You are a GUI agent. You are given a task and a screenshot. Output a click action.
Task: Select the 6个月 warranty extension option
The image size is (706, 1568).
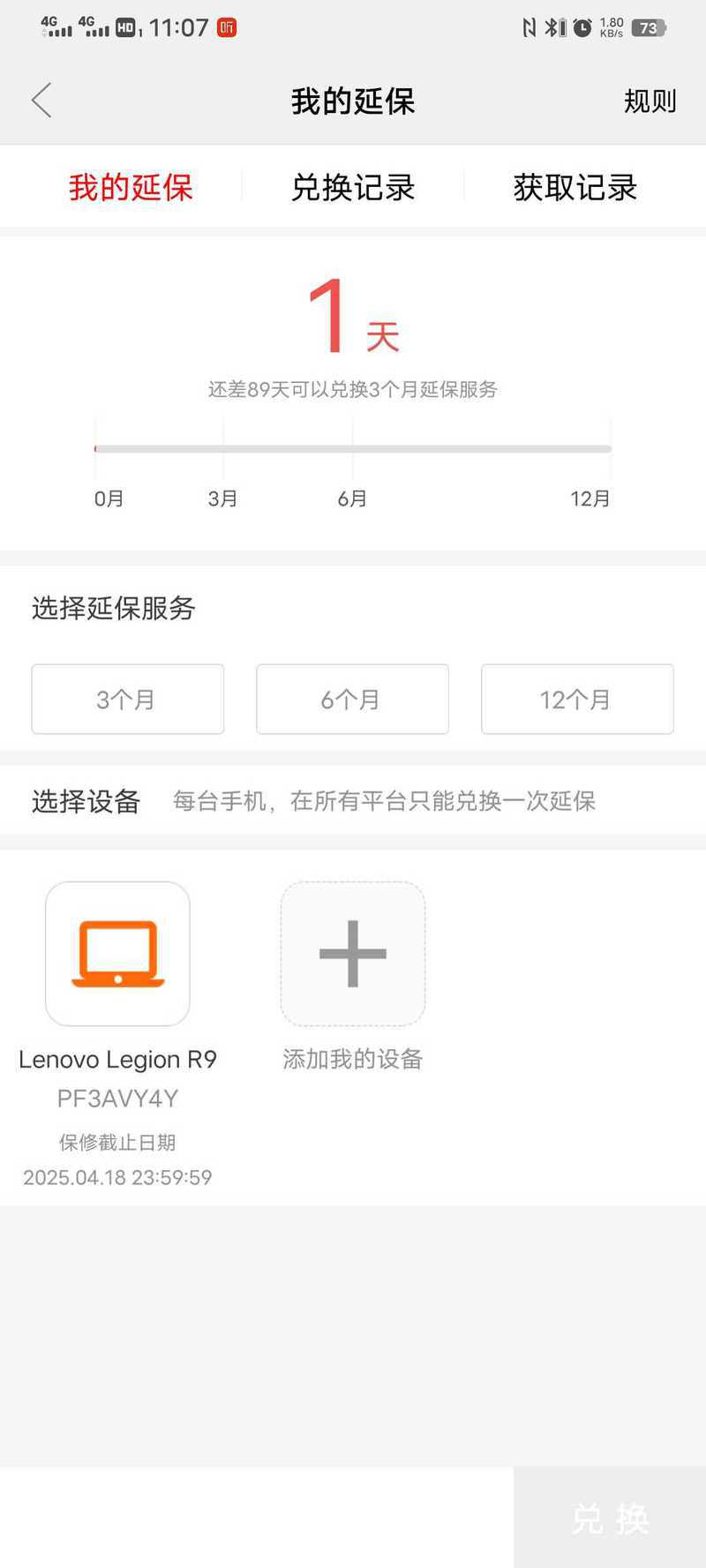pos(352,700)
